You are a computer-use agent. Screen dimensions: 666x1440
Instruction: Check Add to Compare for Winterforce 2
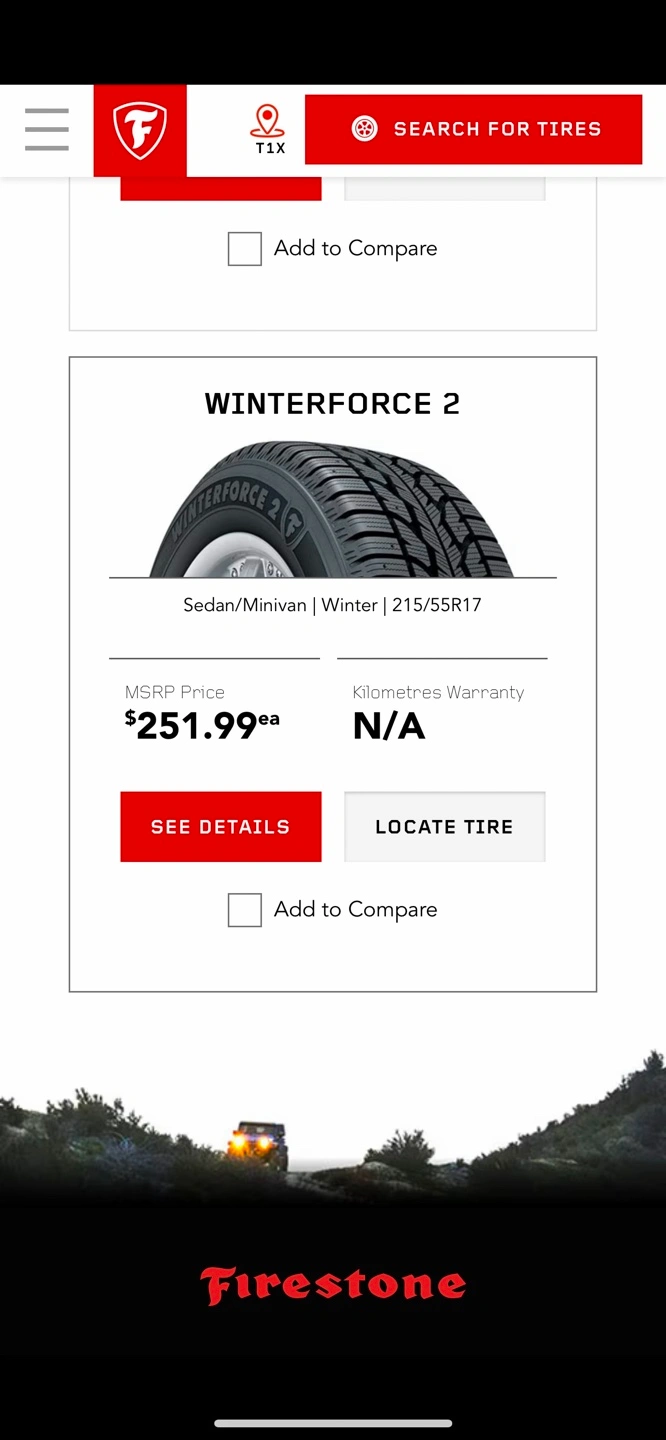[x=245, y=910]
